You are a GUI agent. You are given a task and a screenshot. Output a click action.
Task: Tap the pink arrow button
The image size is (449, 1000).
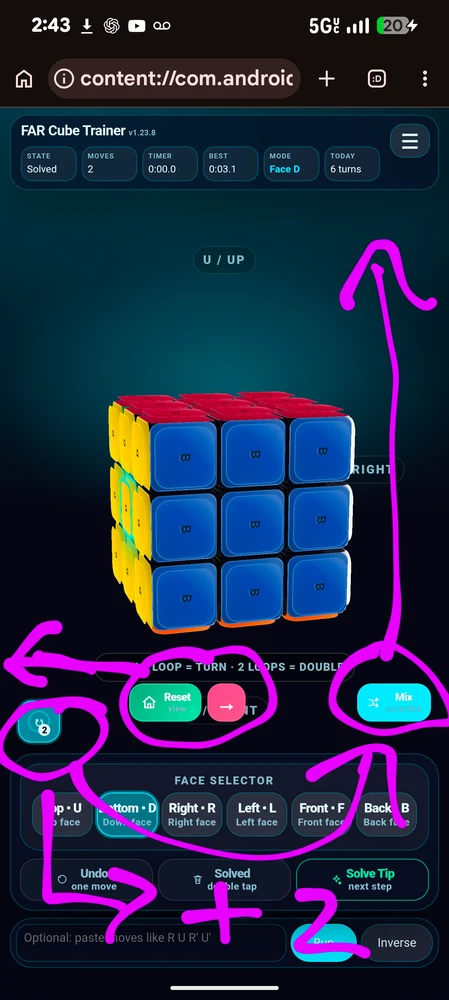point(226,703)
